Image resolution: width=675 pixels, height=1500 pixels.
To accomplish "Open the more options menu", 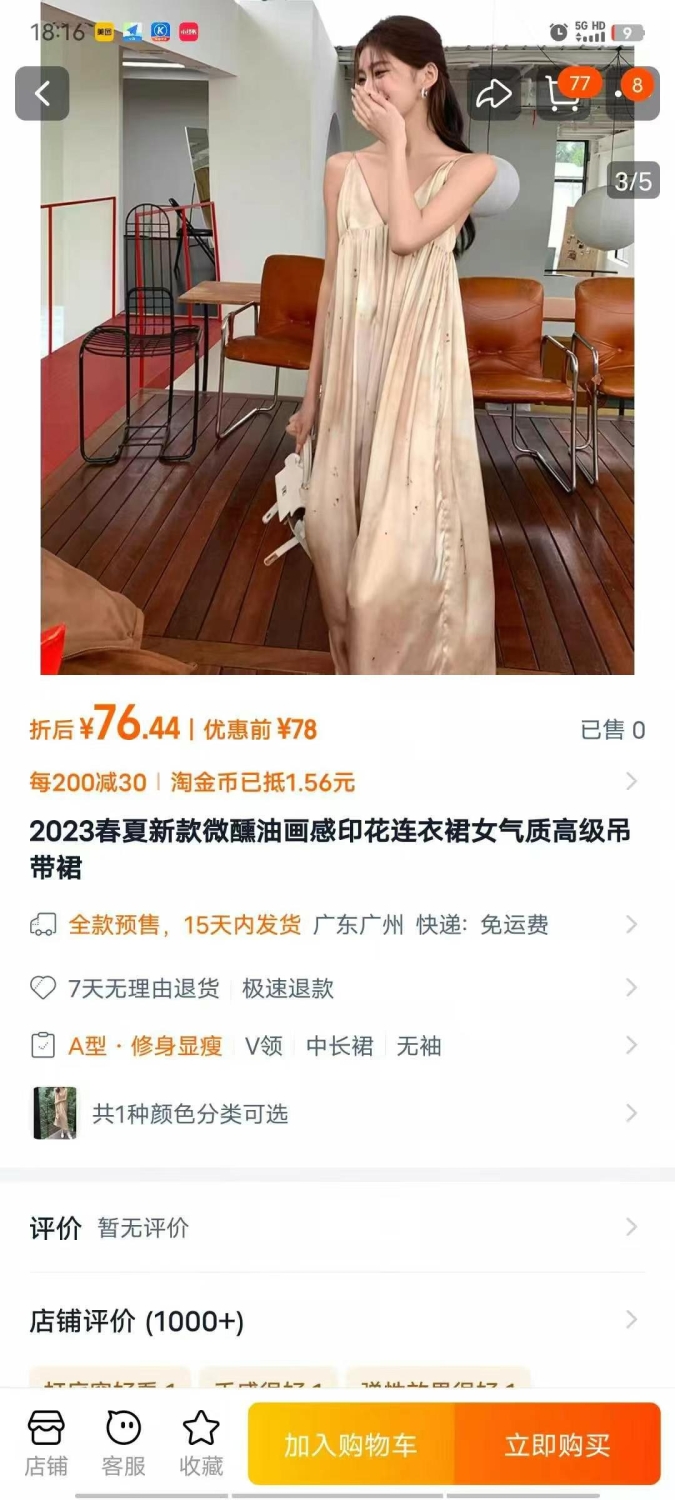I will click(633, 94).
